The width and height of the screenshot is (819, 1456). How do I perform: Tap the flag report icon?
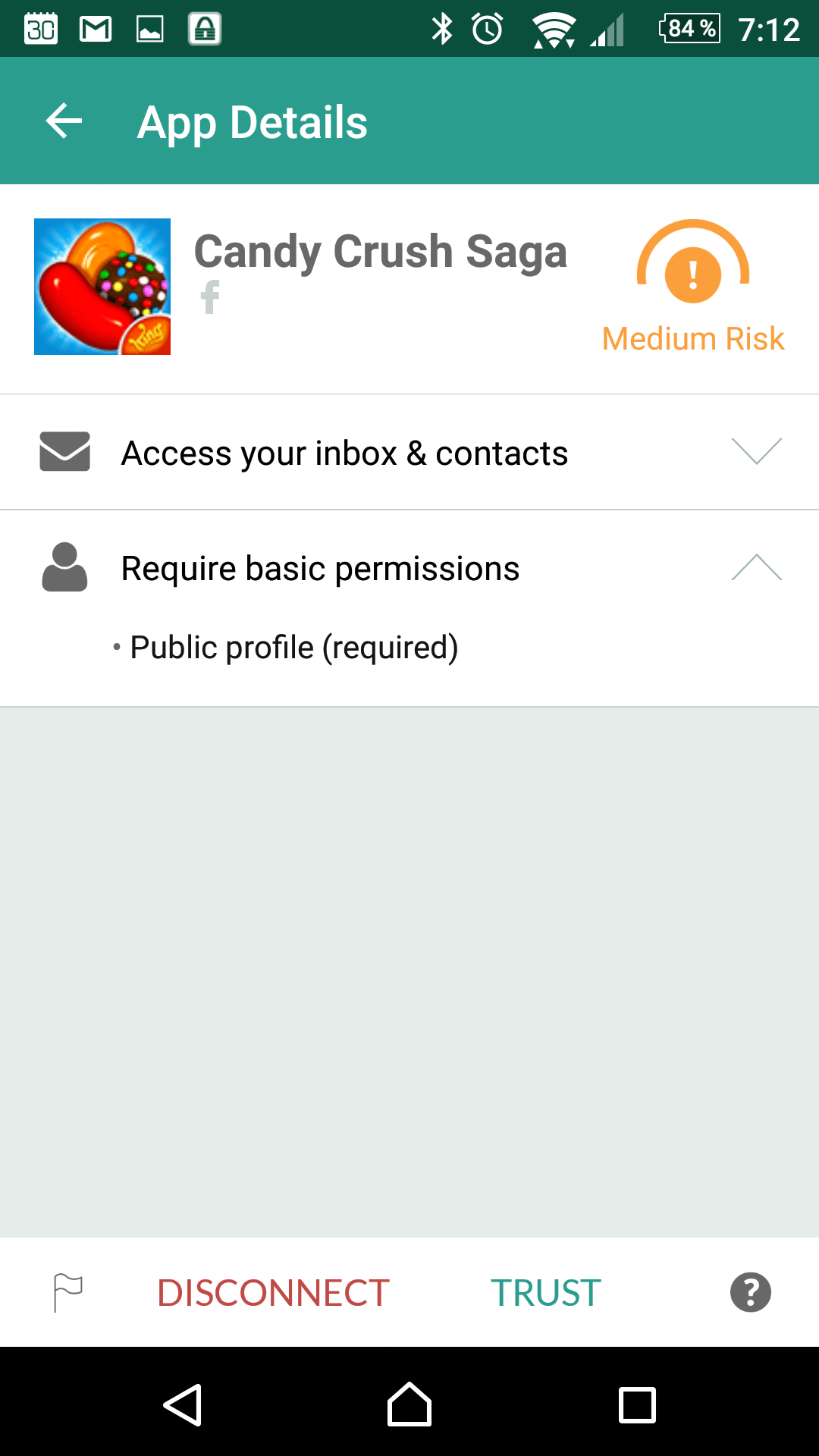[67, 1293]
